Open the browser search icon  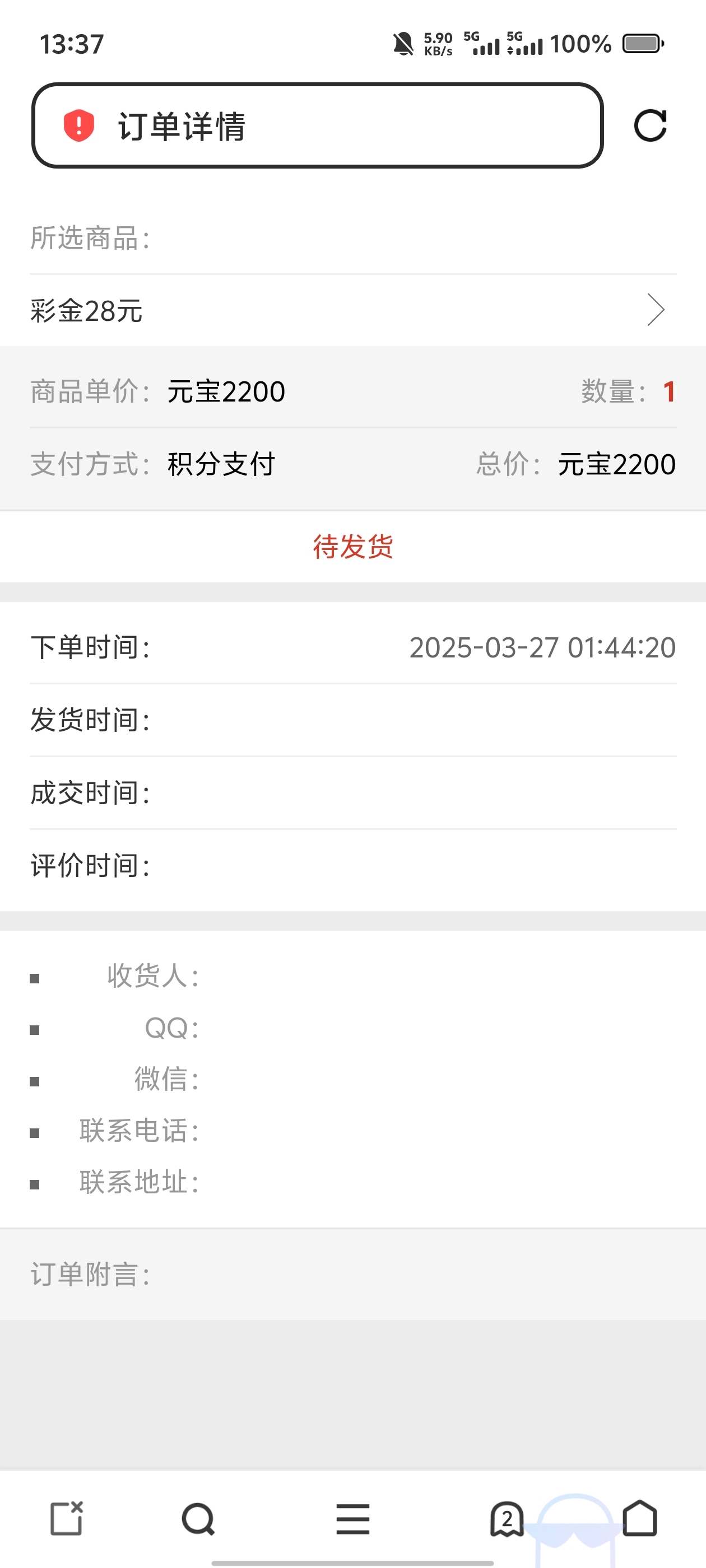(198, 1519)
